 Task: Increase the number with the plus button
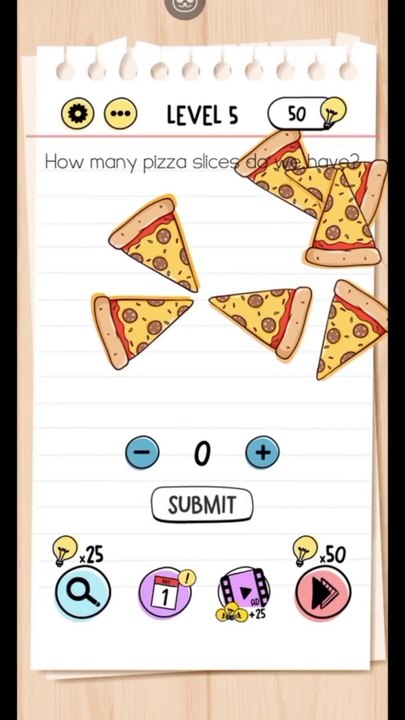[262, 452]
